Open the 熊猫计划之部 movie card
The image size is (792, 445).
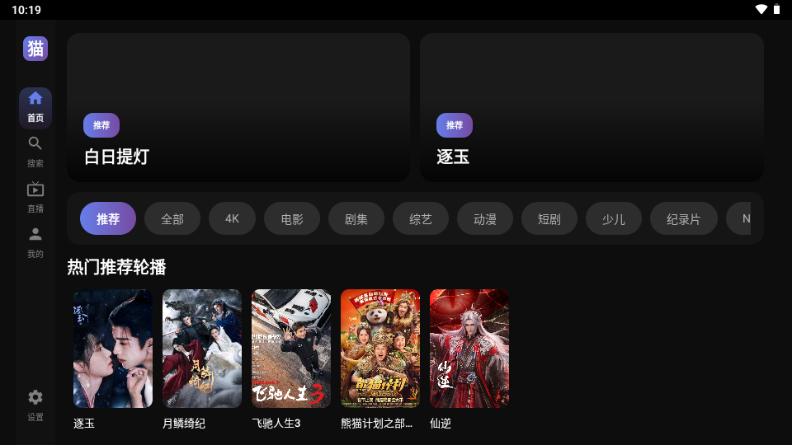coord(380,348)
